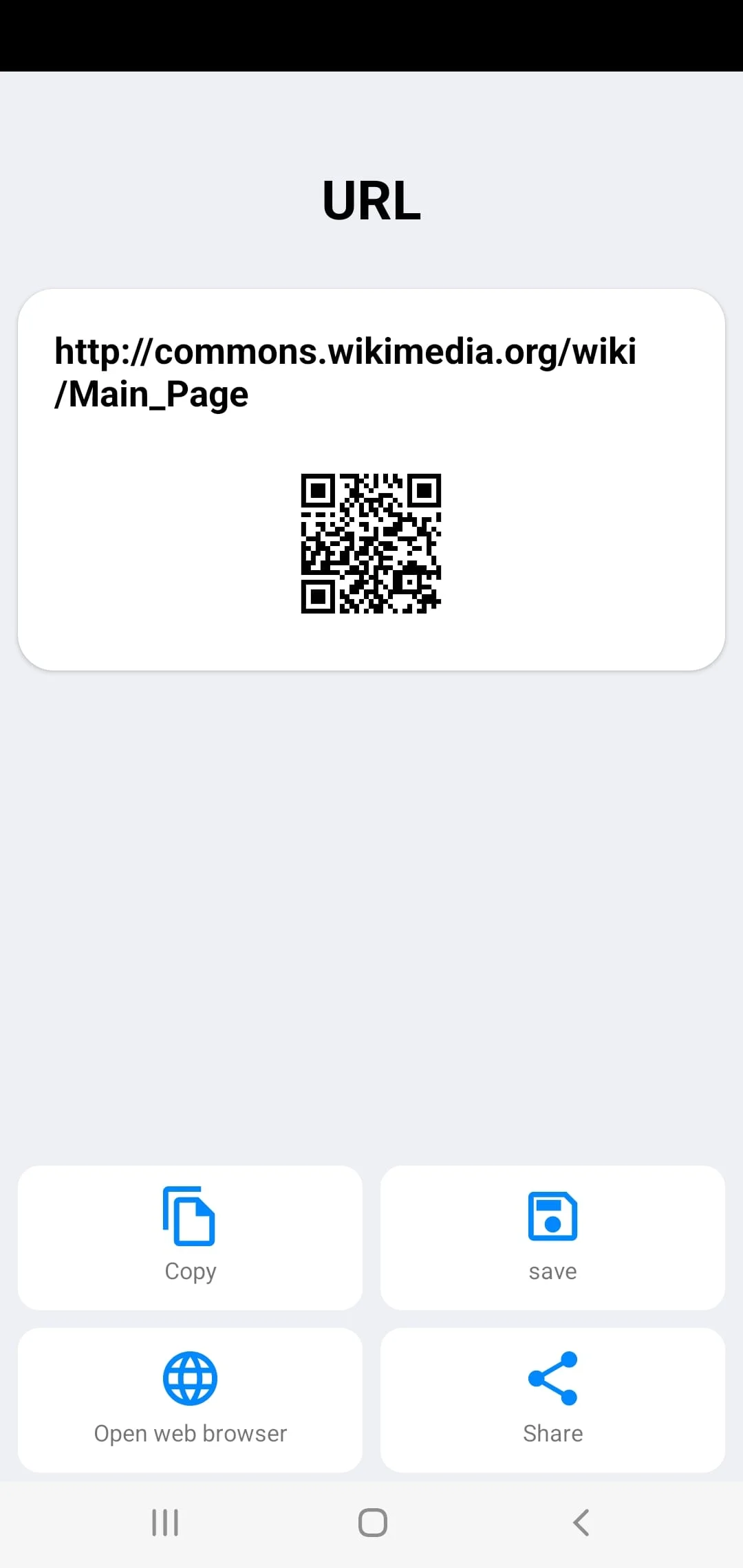Tap the globe icon to open browser
The height and width of the screenshot is (1568, 743).
click(x=191, y=1377)
